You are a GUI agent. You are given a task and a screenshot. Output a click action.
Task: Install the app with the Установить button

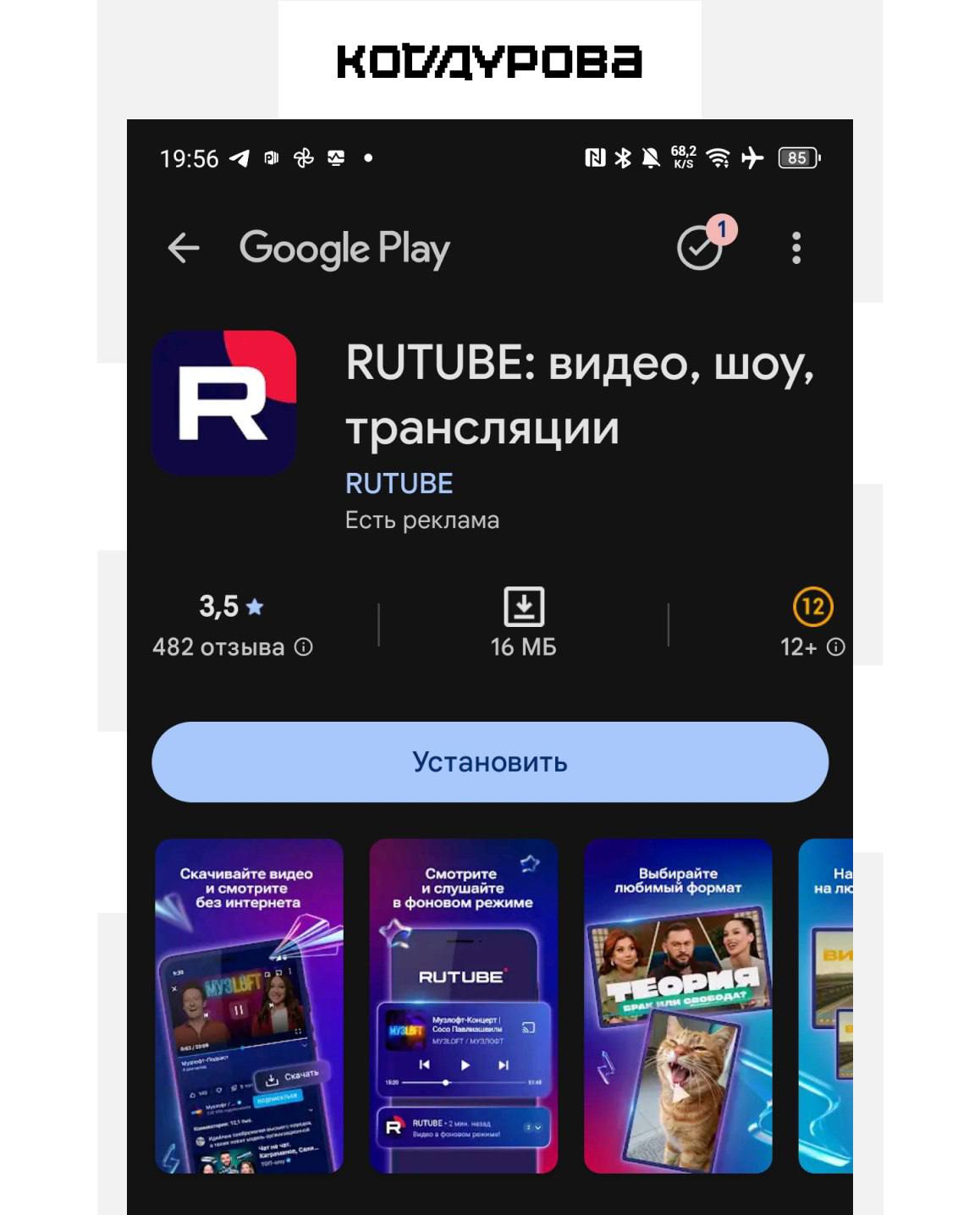point(489,761)
